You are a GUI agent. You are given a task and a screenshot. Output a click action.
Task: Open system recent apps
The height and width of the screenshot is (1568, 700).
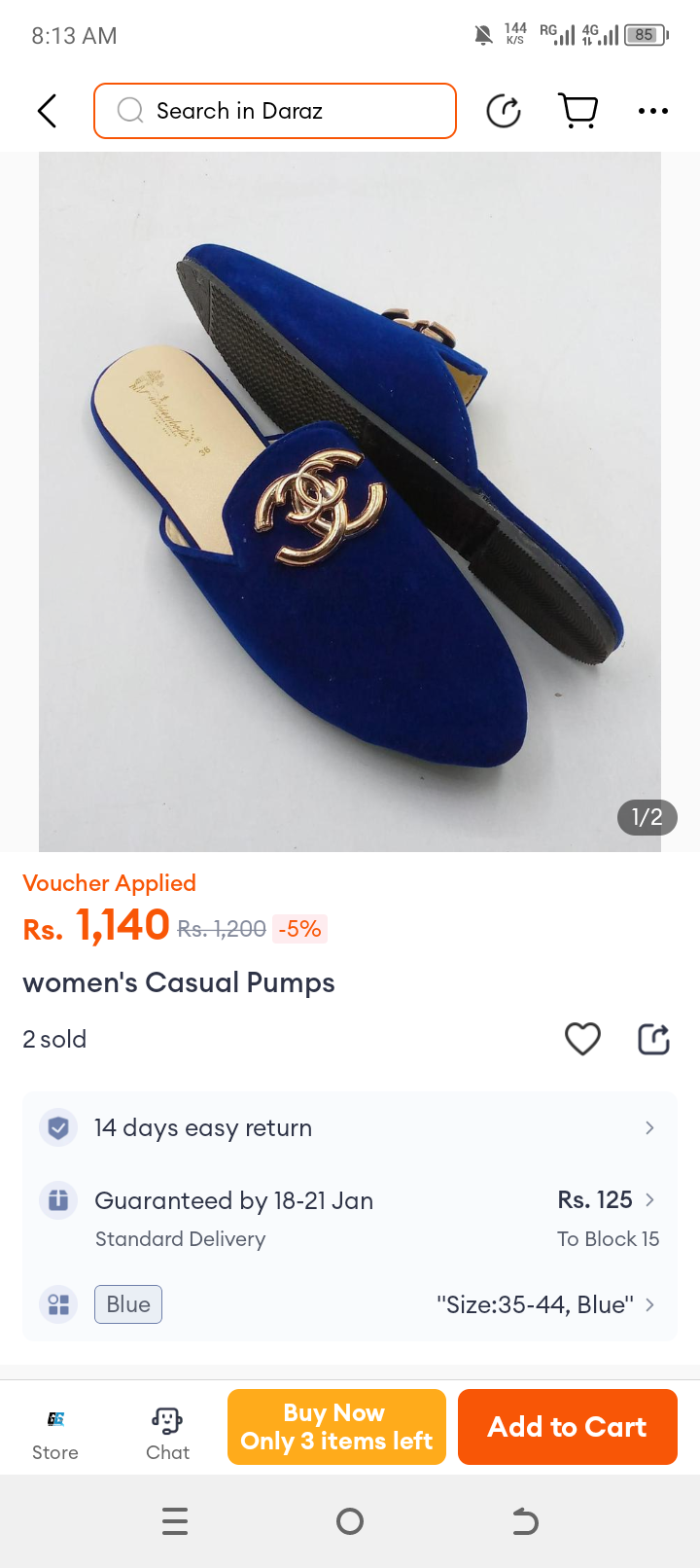pos(175,1521)
